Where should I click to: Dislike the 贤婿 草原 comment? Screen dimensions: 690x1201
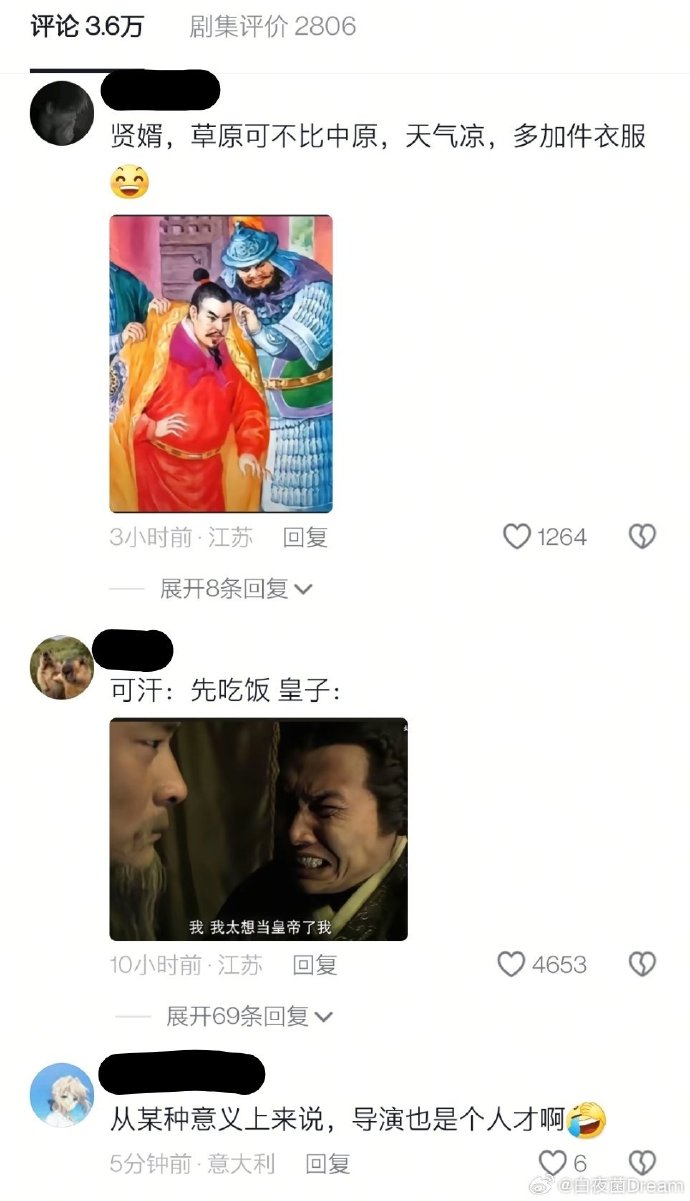(x=641, y=537)
